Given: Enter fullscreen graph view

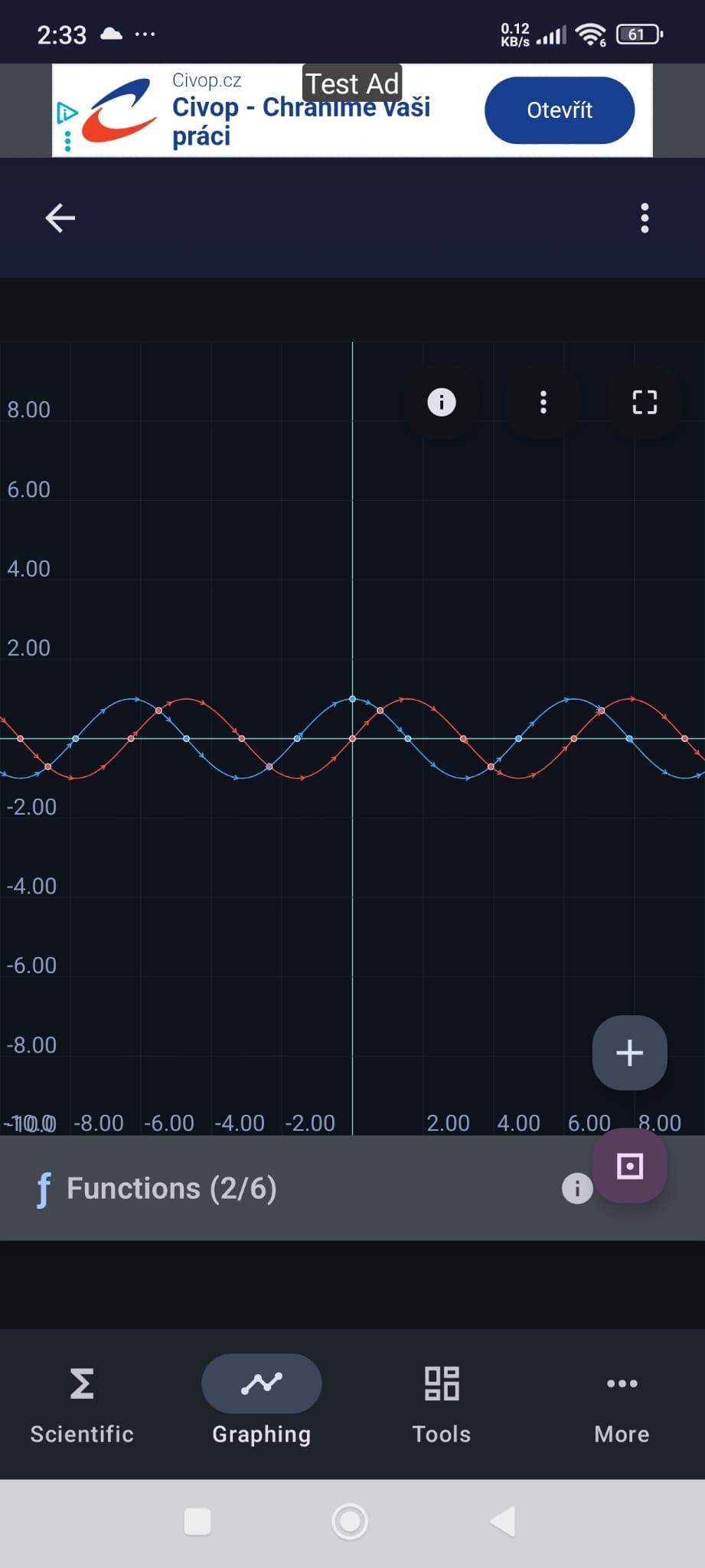Looking at the screenshot, I should click(x=645, y=401).
